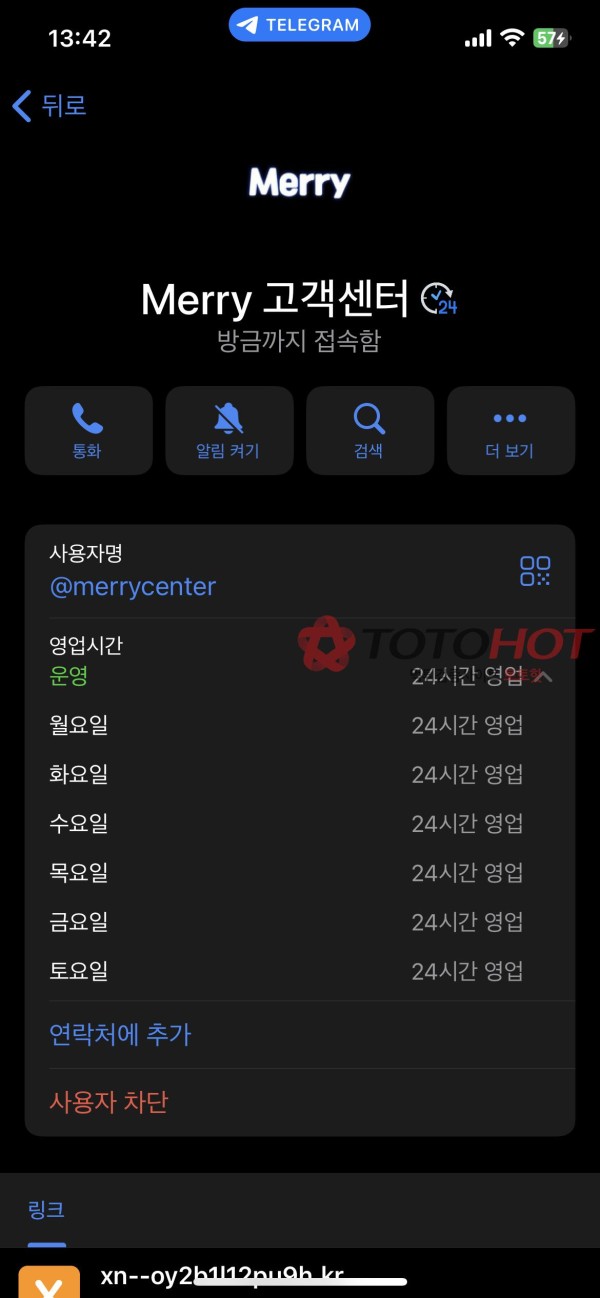This screenshot has width=600, height=1298.
Task: Start a call with 통화 button
Action: 88,431
